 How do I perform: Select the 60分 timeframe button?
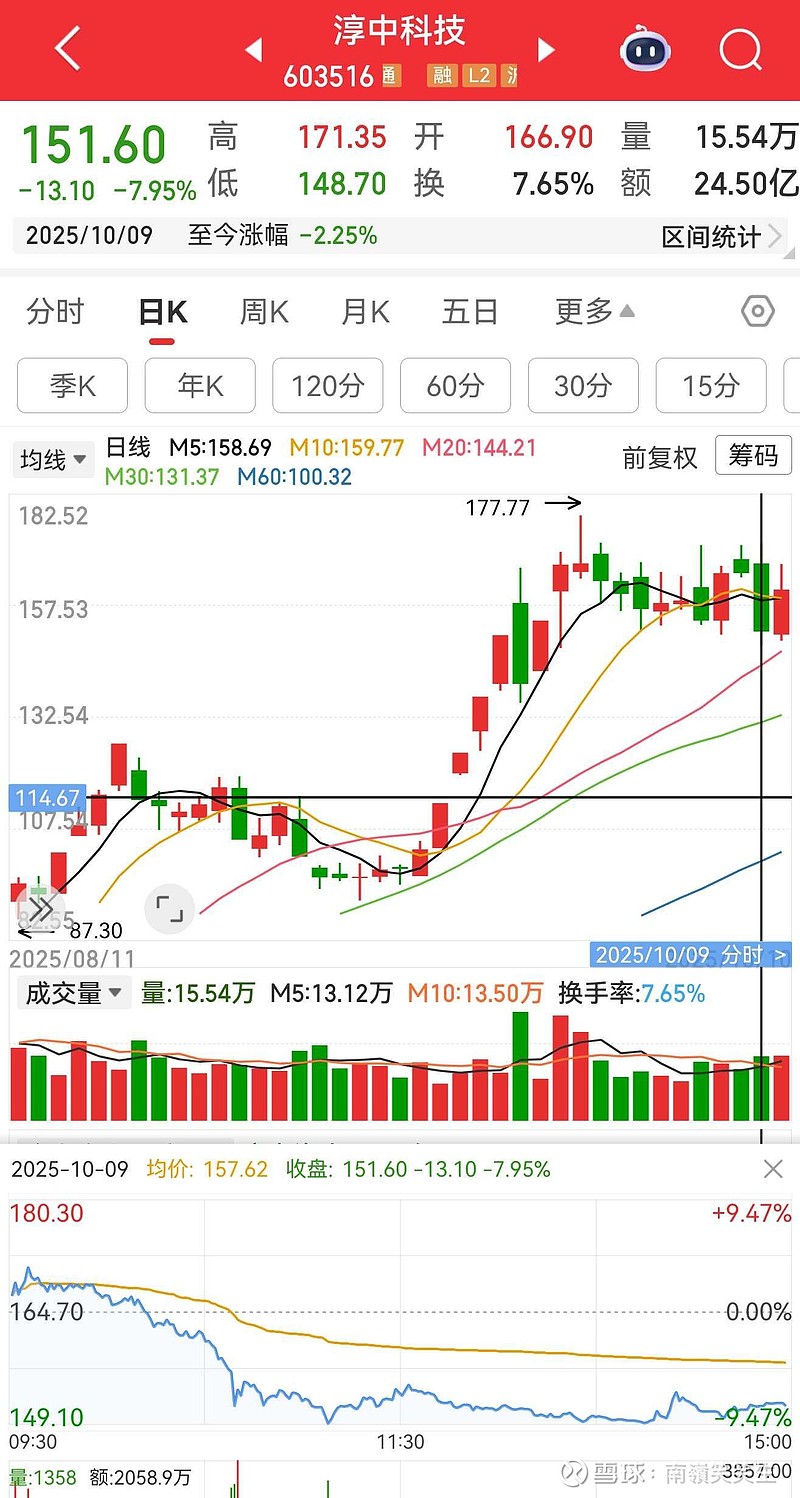pyautogui.click(x=455, y=386)
